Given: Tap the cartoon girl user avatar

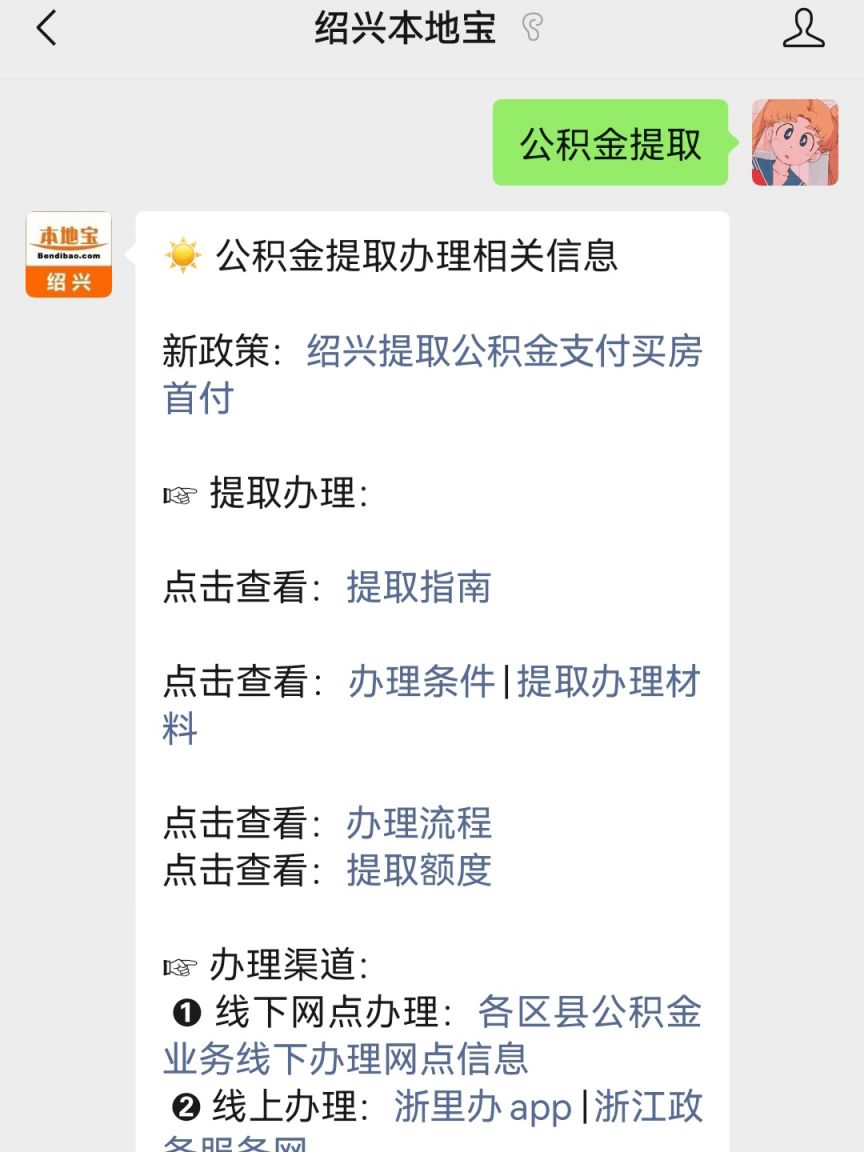Looking at the screenshot, I should tap(795, 142).
